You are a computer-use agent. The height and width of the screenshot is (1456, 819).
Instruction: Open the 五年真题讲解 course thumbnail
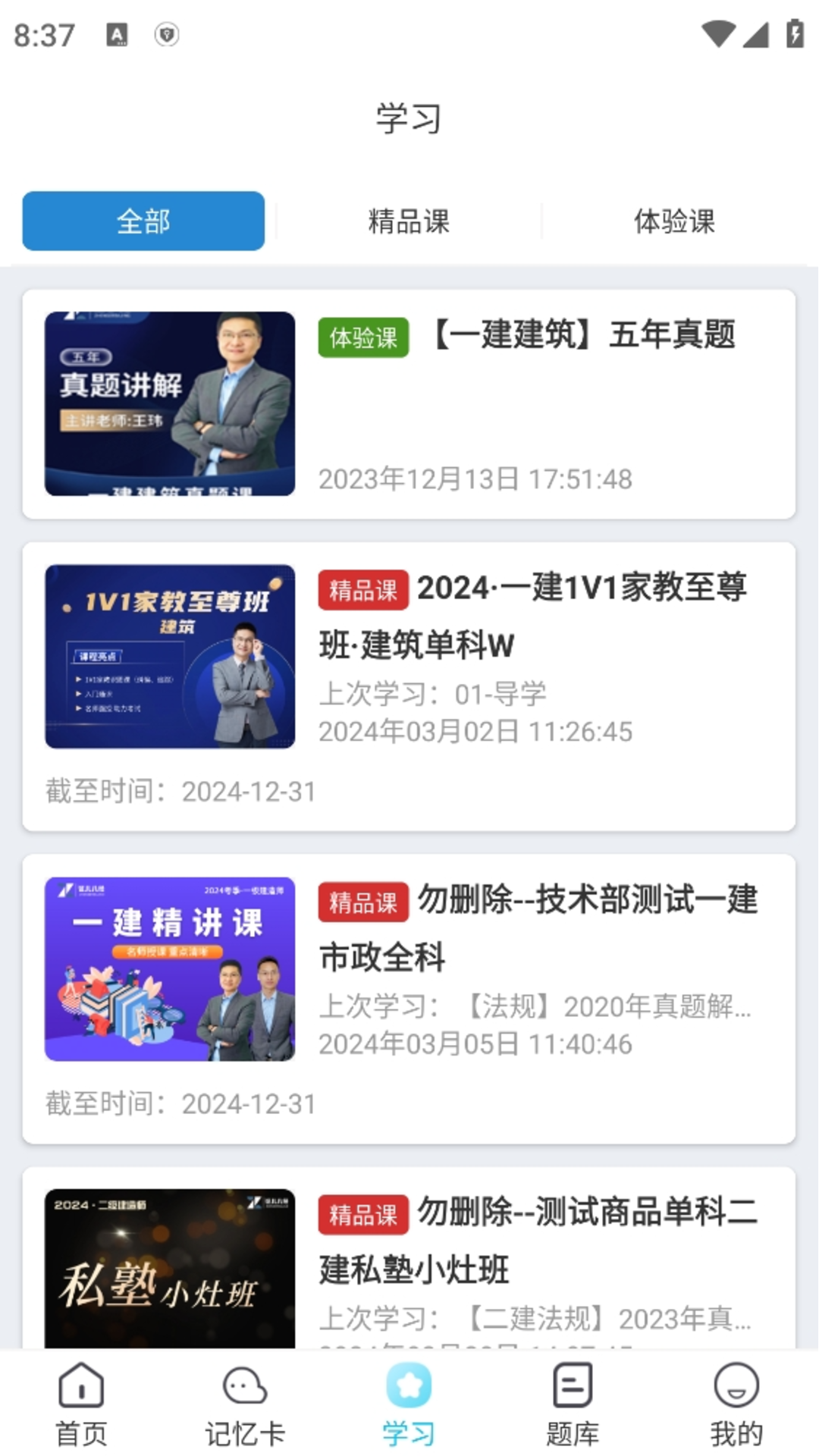168,406
